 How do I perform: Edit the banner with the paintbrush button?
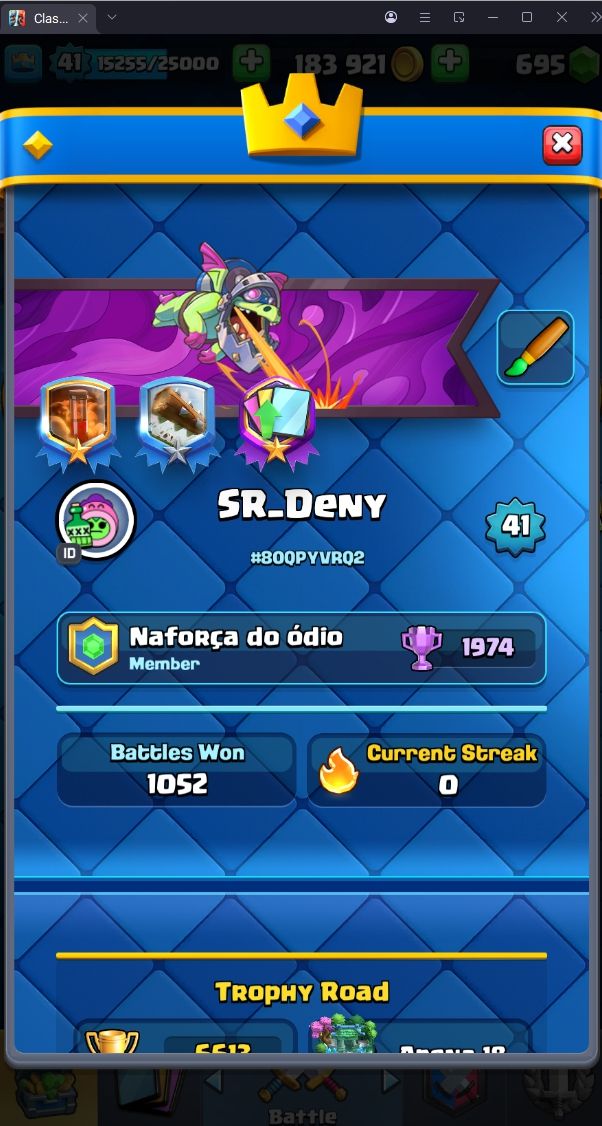[535, 348]
